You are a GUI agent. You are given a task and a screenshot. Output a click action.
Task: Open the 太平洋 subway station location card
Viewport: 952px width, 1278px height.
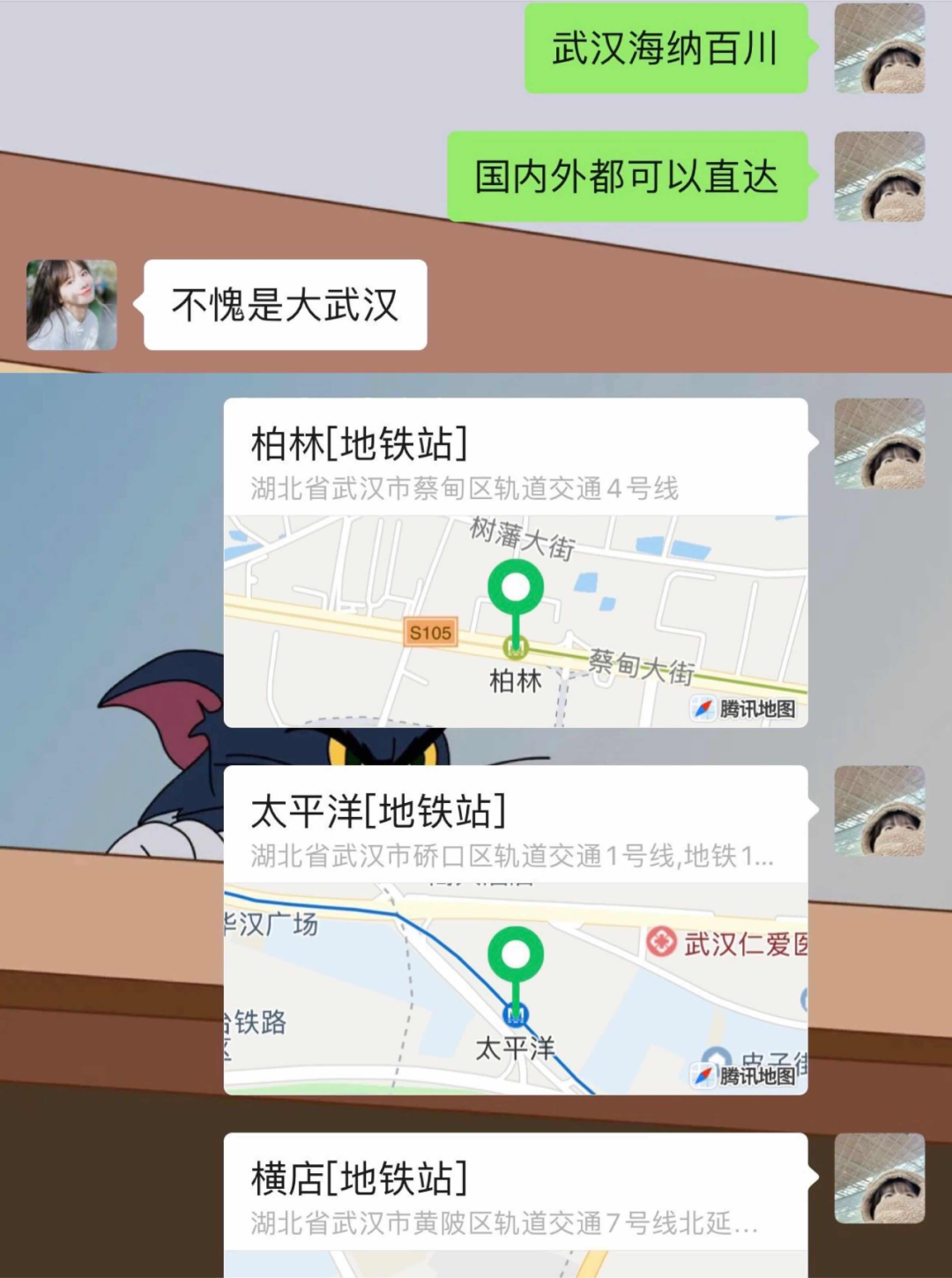tap(516, 930)
